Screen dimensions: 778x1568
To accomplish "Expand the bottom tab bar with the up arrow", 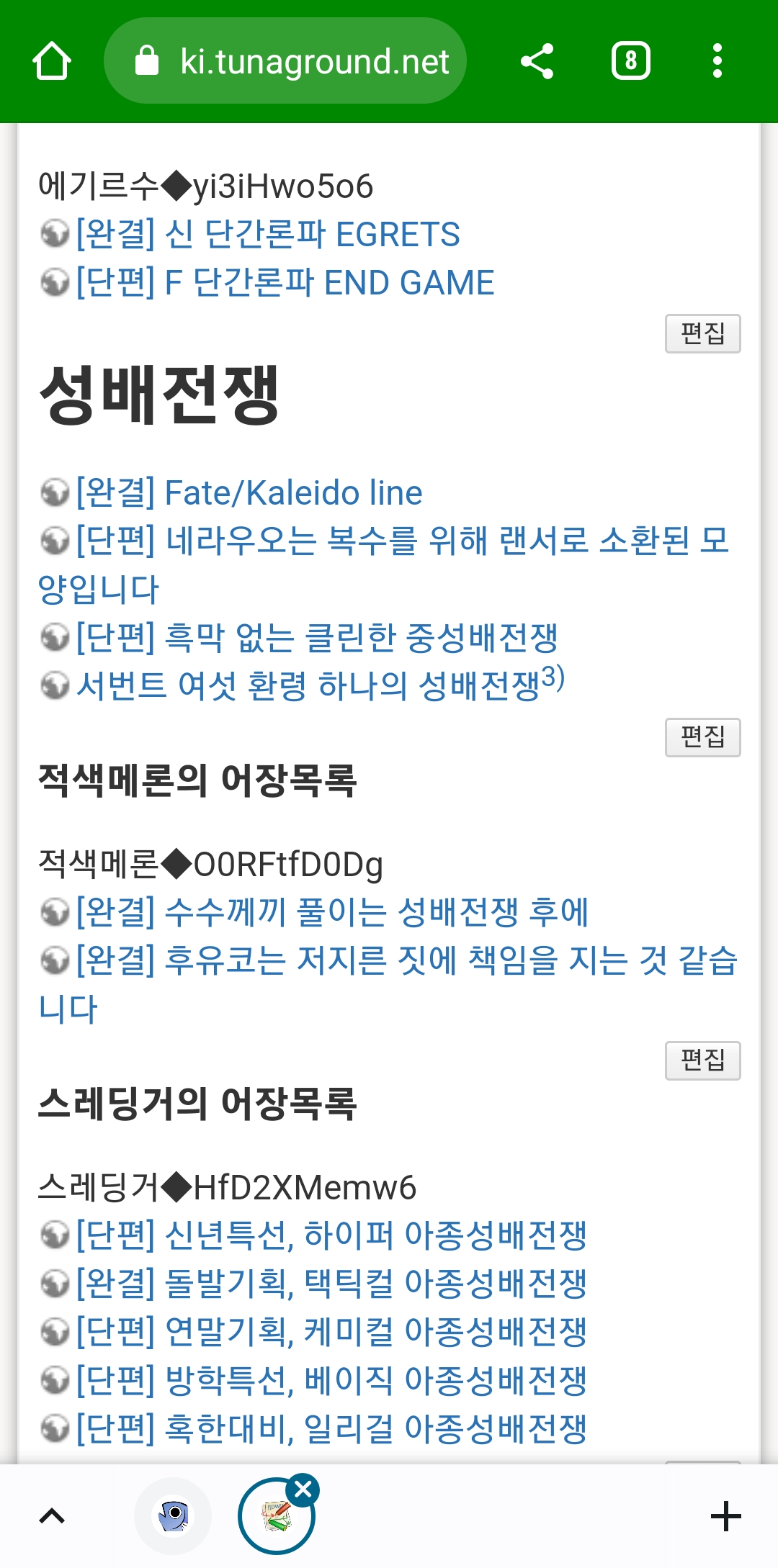I will point(52,1516).
